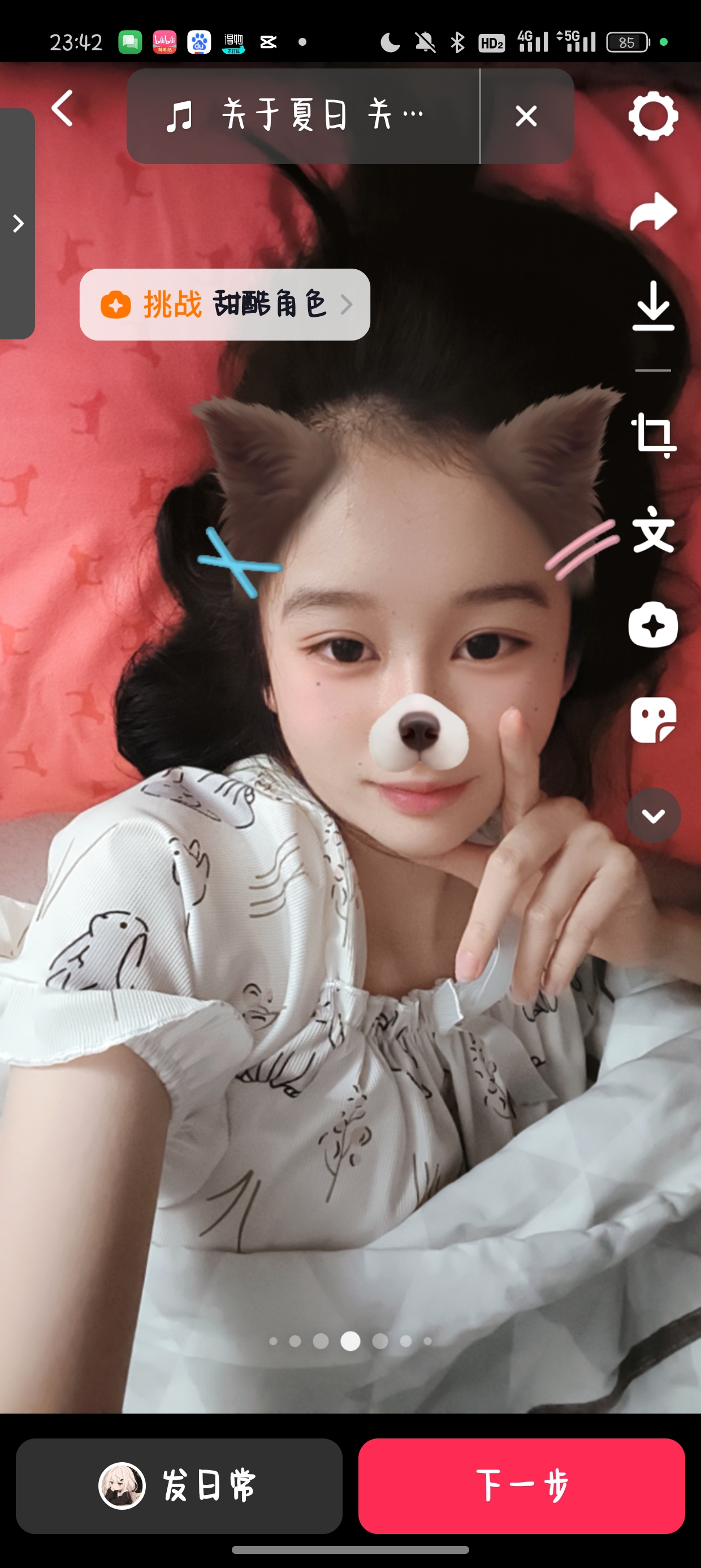Add text with the 文 icon
The image size is (701, 1568).
click(x=653, y=529)
